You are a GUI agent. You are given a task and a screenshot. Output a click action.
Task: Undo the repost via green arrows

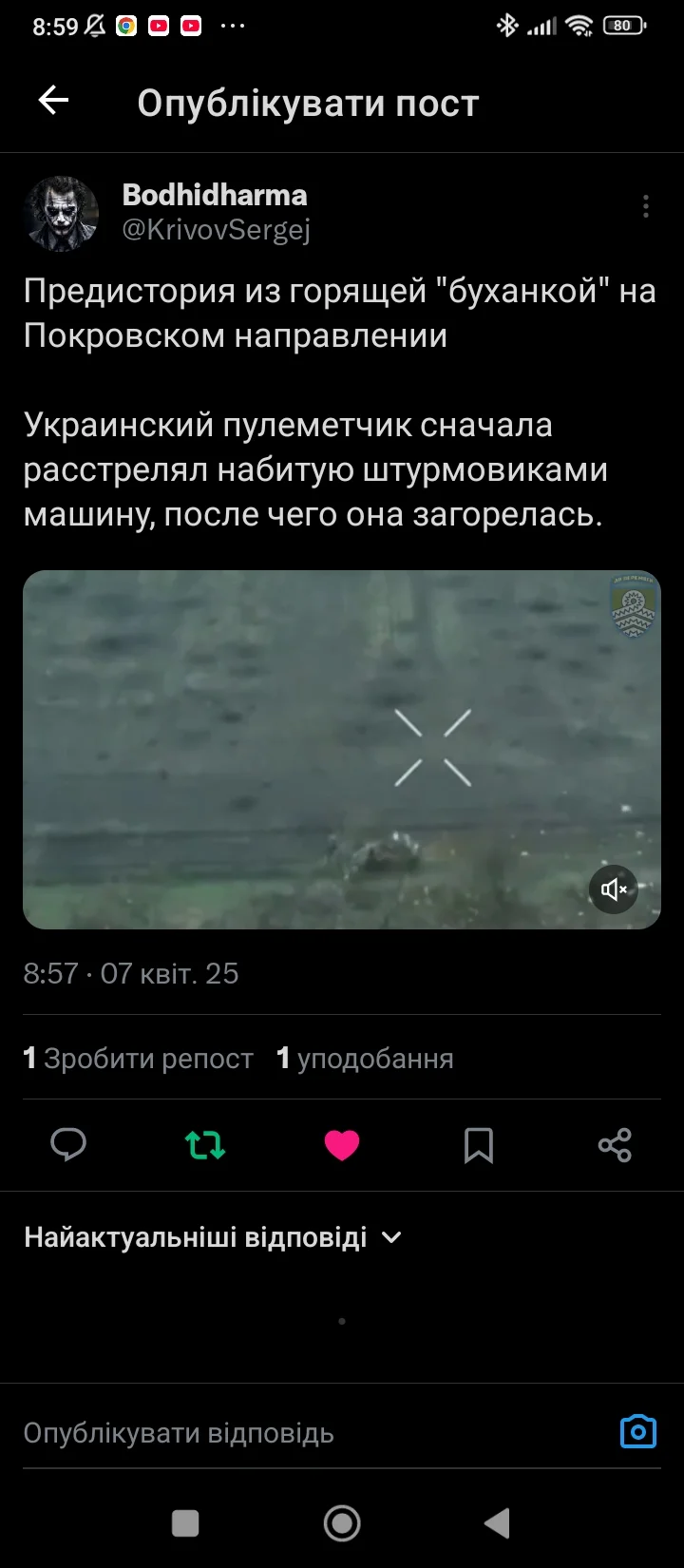pos(205,1145)
